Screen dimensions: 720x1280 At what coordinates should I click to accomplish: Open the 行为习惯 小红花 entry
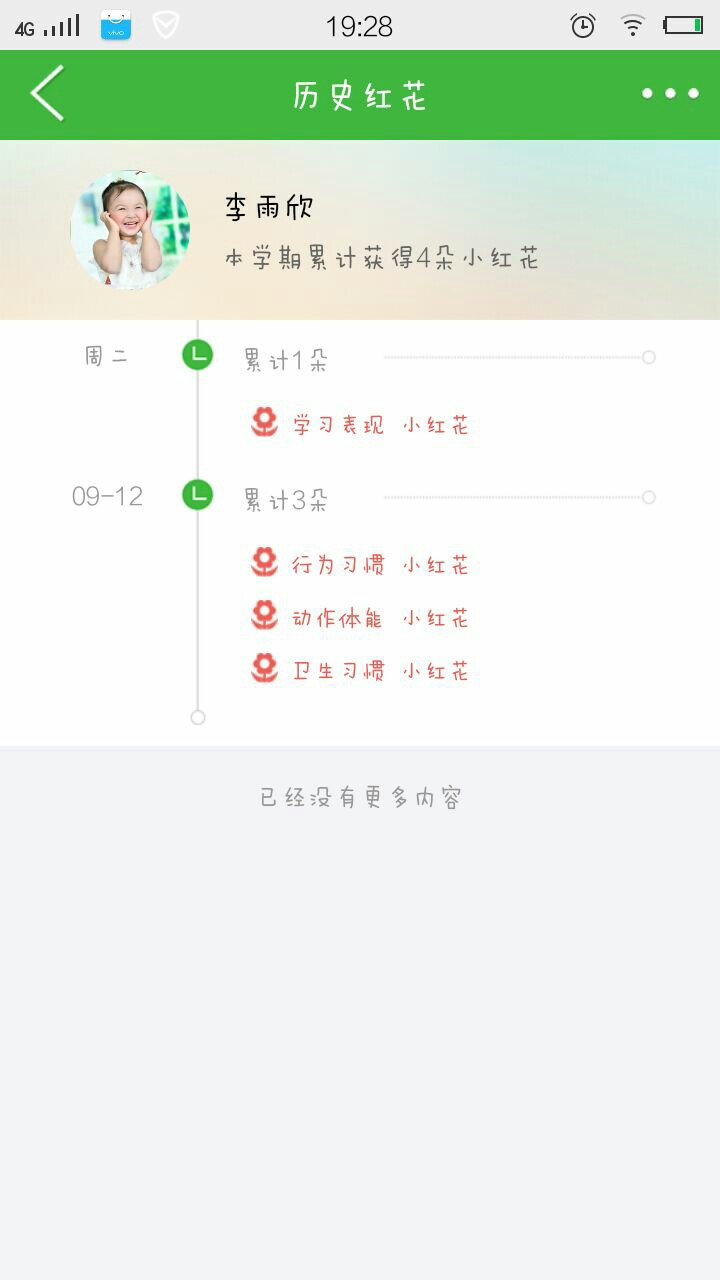[x=360, y=564]
